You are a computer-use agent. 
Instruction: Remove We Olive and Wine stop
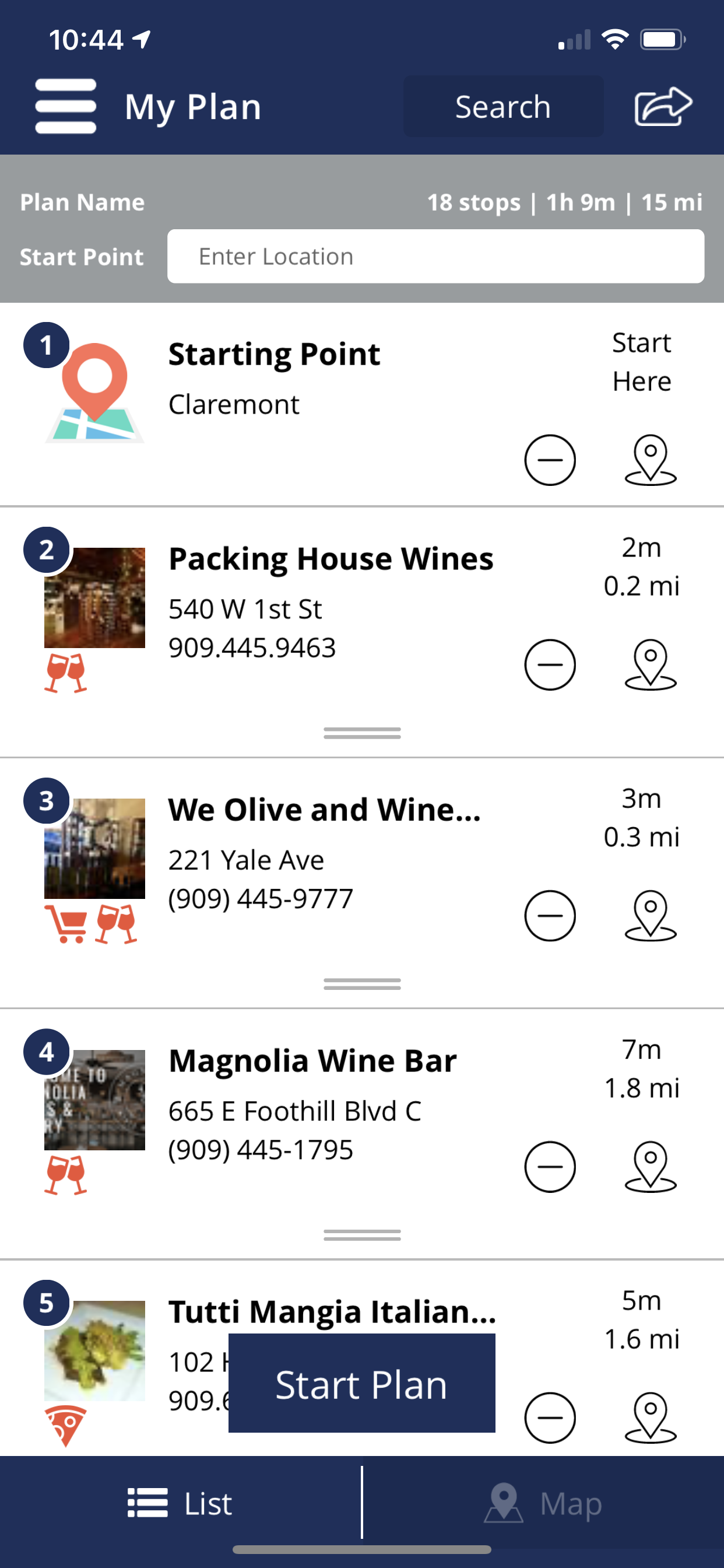tap(550, 916)
